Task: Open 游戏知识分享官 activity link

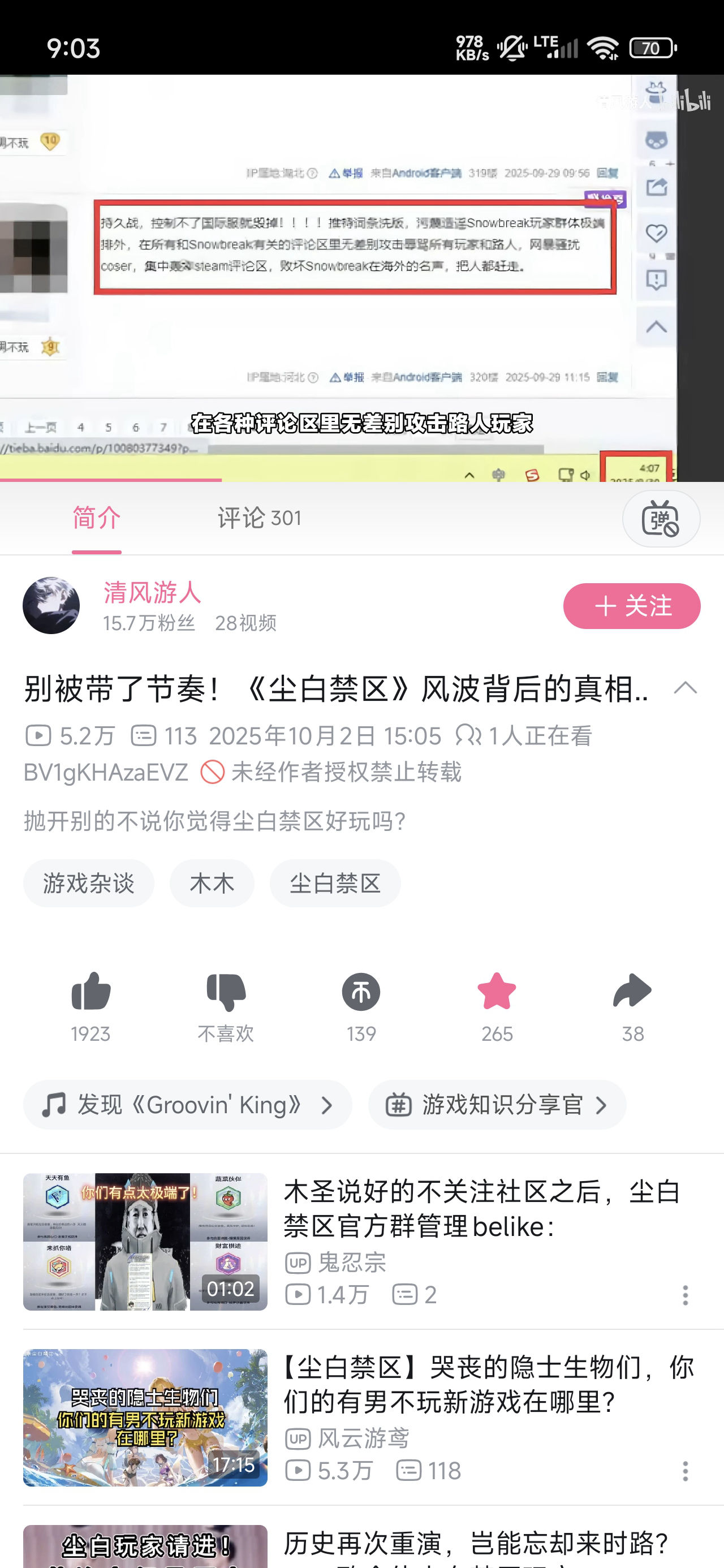Action: coord(497,1105)
